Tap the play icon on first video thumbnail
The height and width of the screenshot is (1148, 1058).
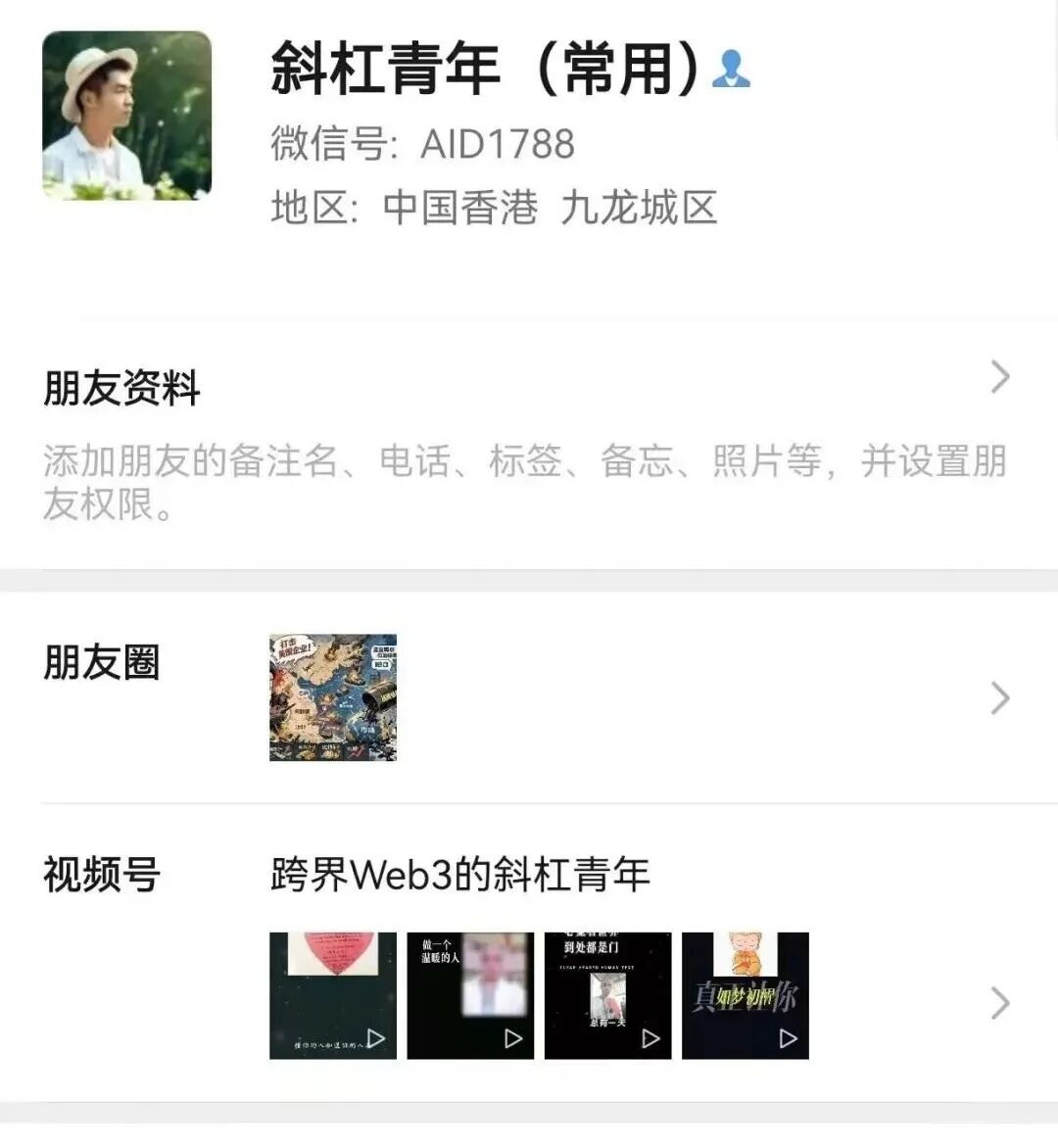[375, 1036]
